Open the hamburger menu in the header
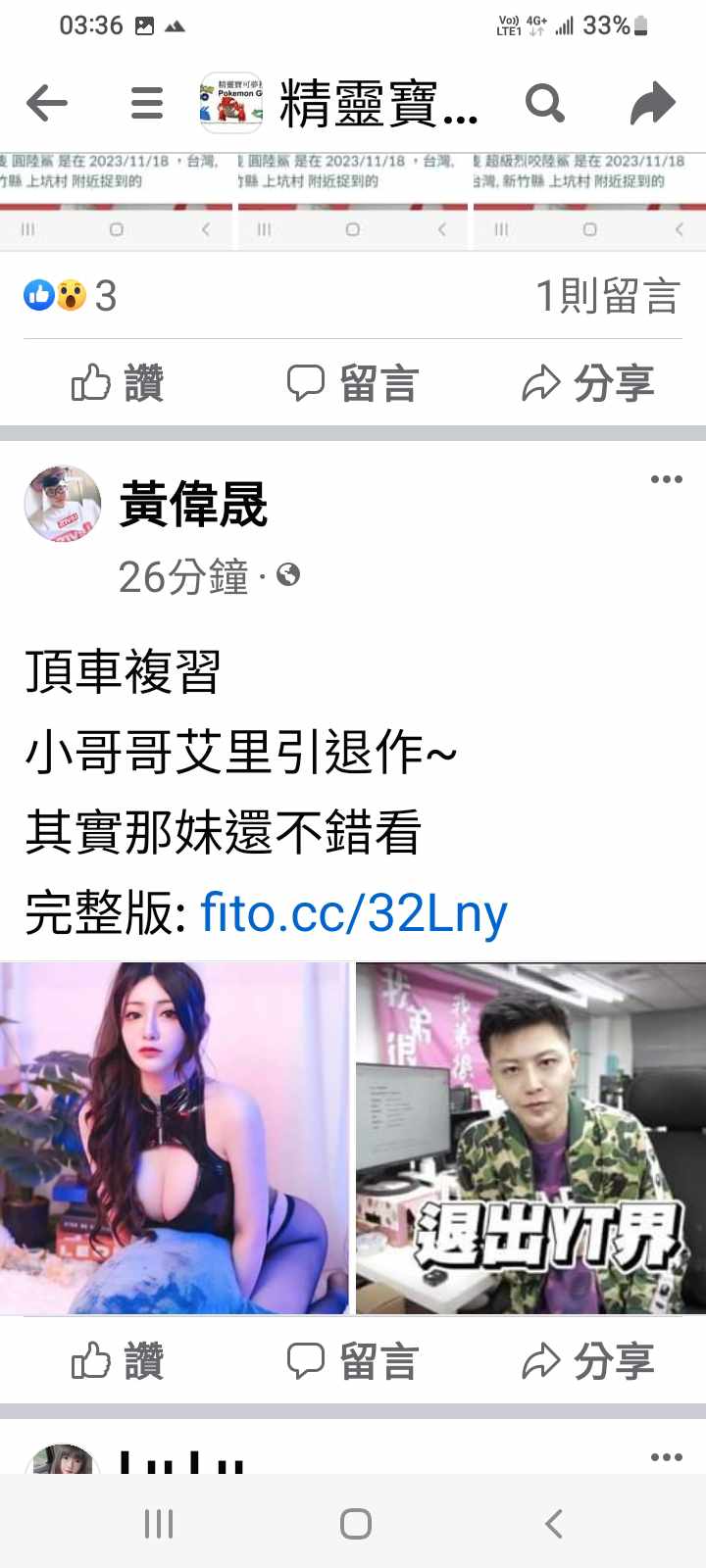 point(147,102)
